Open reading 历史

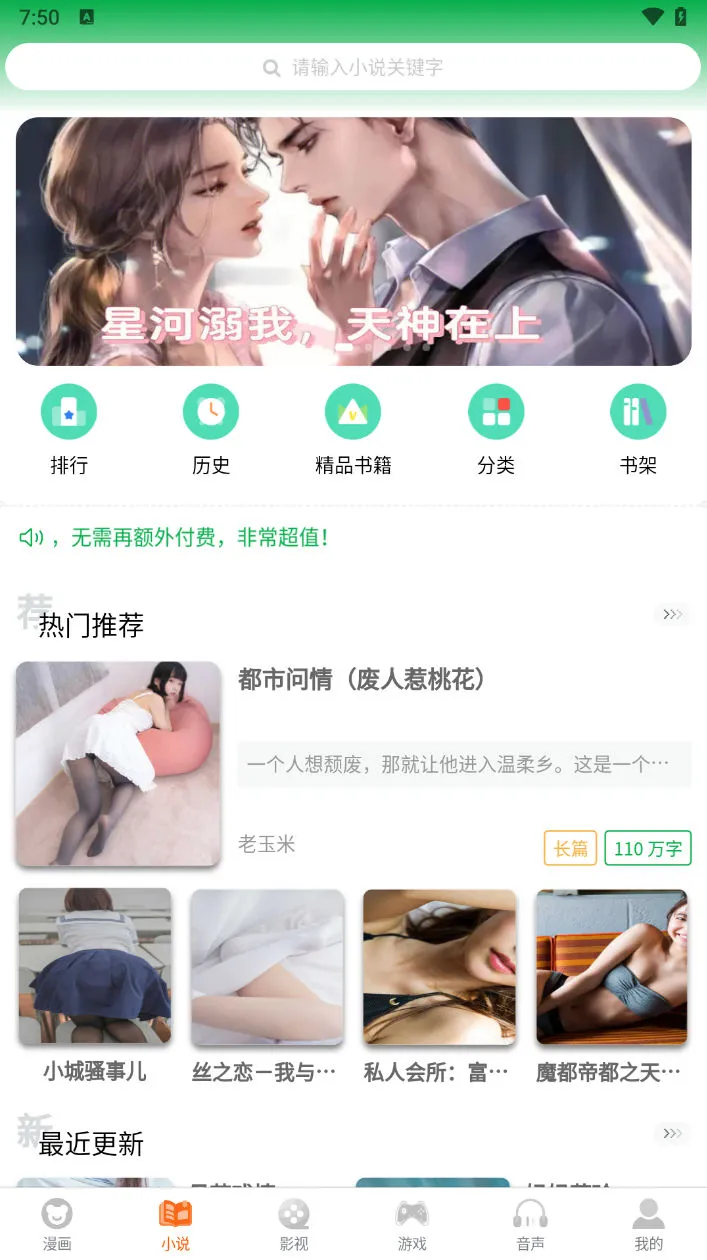tap(211, 428)
